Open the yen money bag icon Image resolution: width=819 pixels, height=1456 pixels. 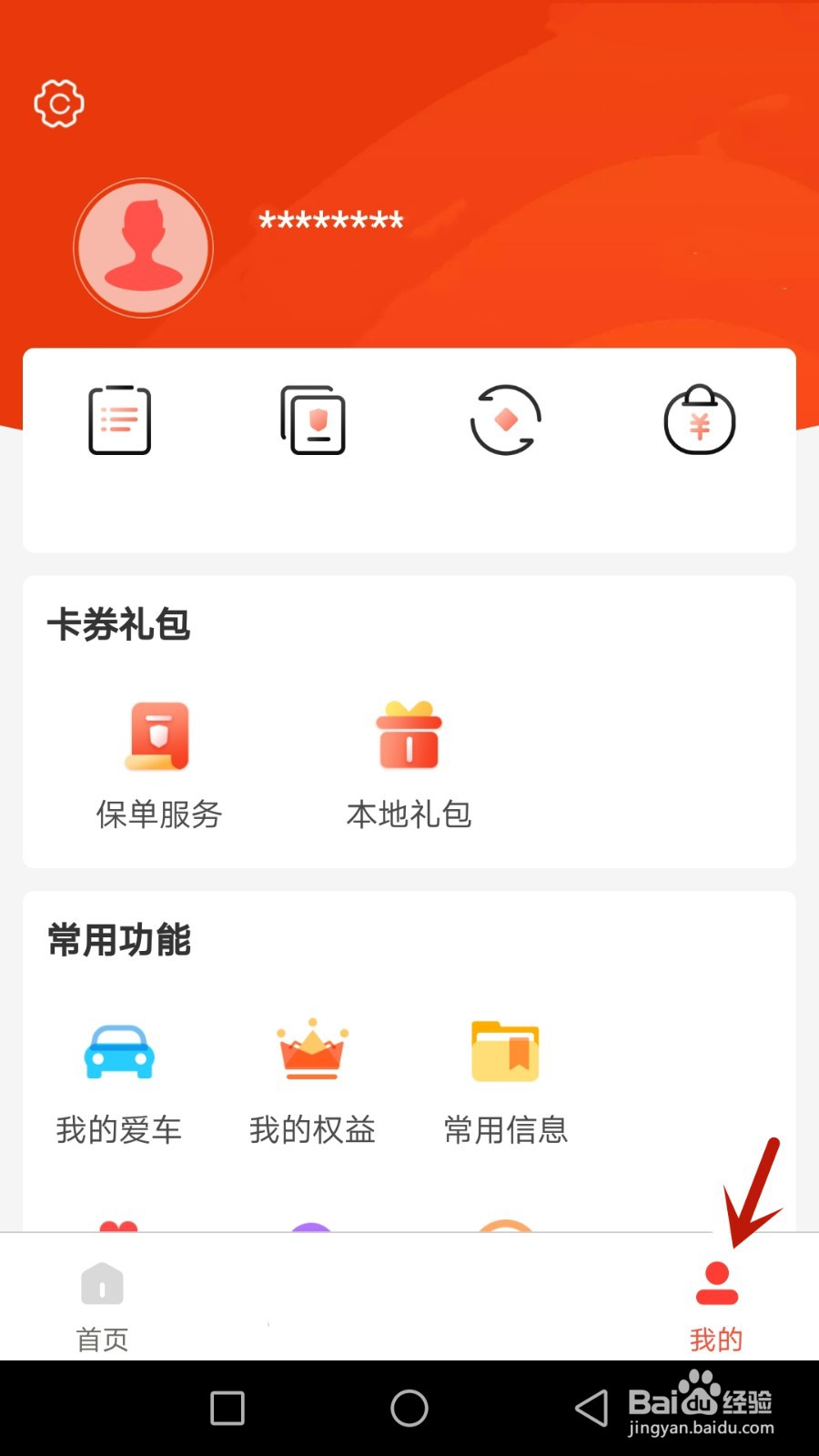[700, 420]
